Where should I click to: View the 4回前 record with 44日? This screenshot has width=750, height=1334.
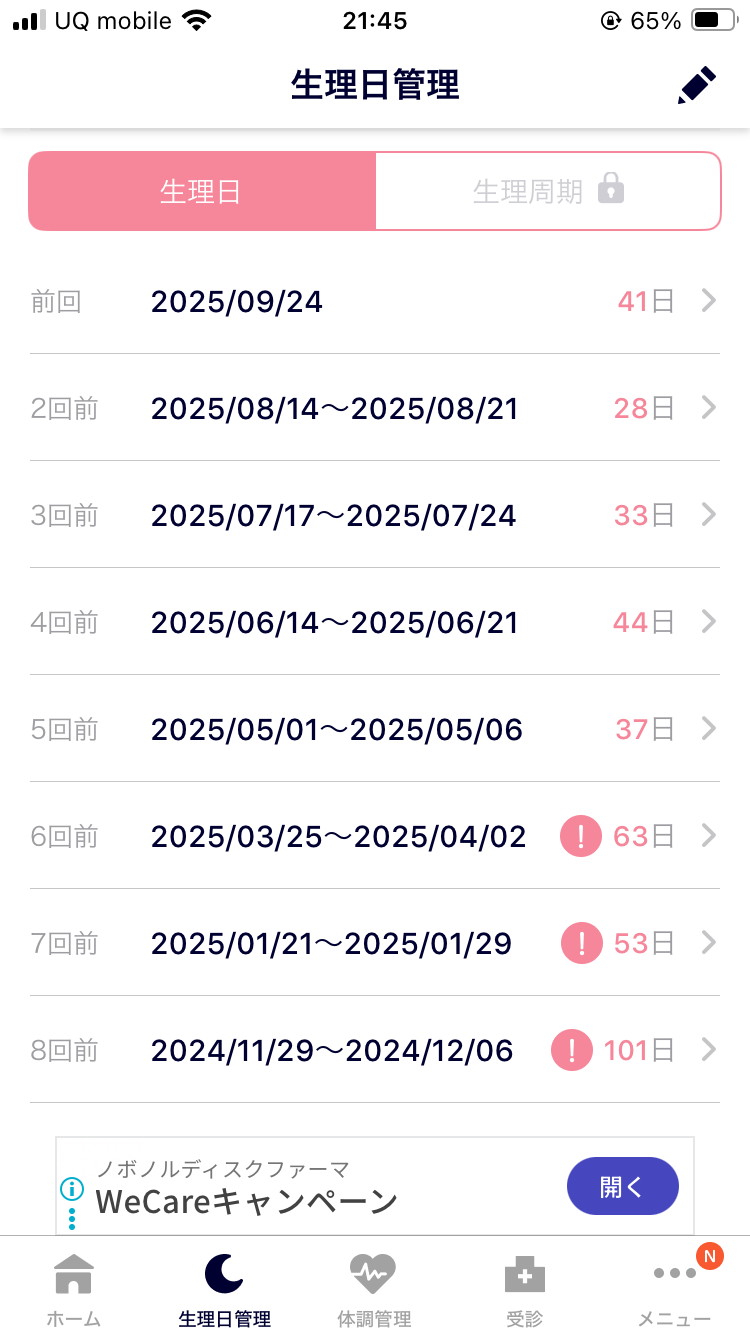point(375,621)
